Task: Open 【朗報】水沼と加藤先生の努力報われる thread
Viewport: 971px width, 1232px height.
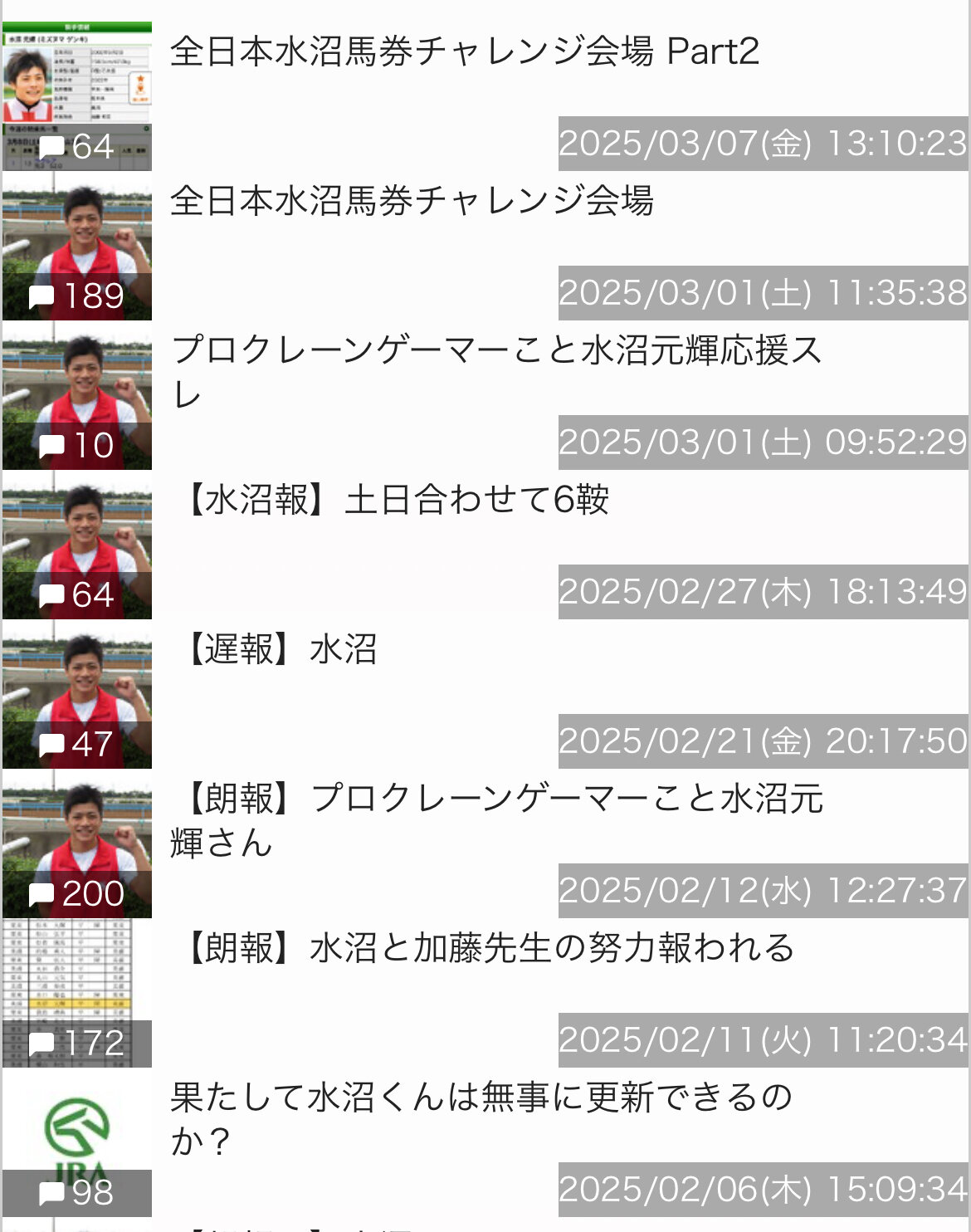Action: click(x=488, y=948)
